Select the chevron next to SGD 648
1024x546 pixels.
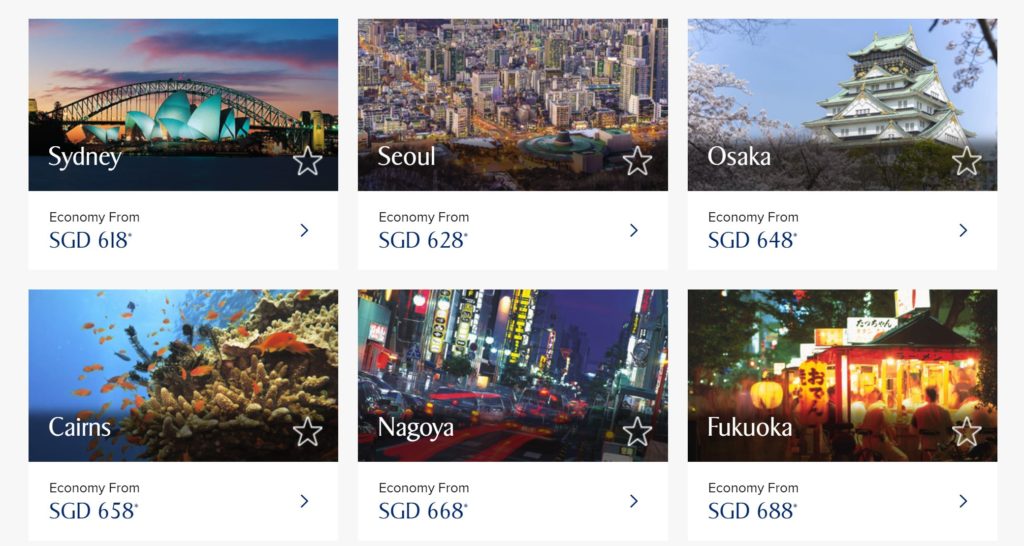963,230
